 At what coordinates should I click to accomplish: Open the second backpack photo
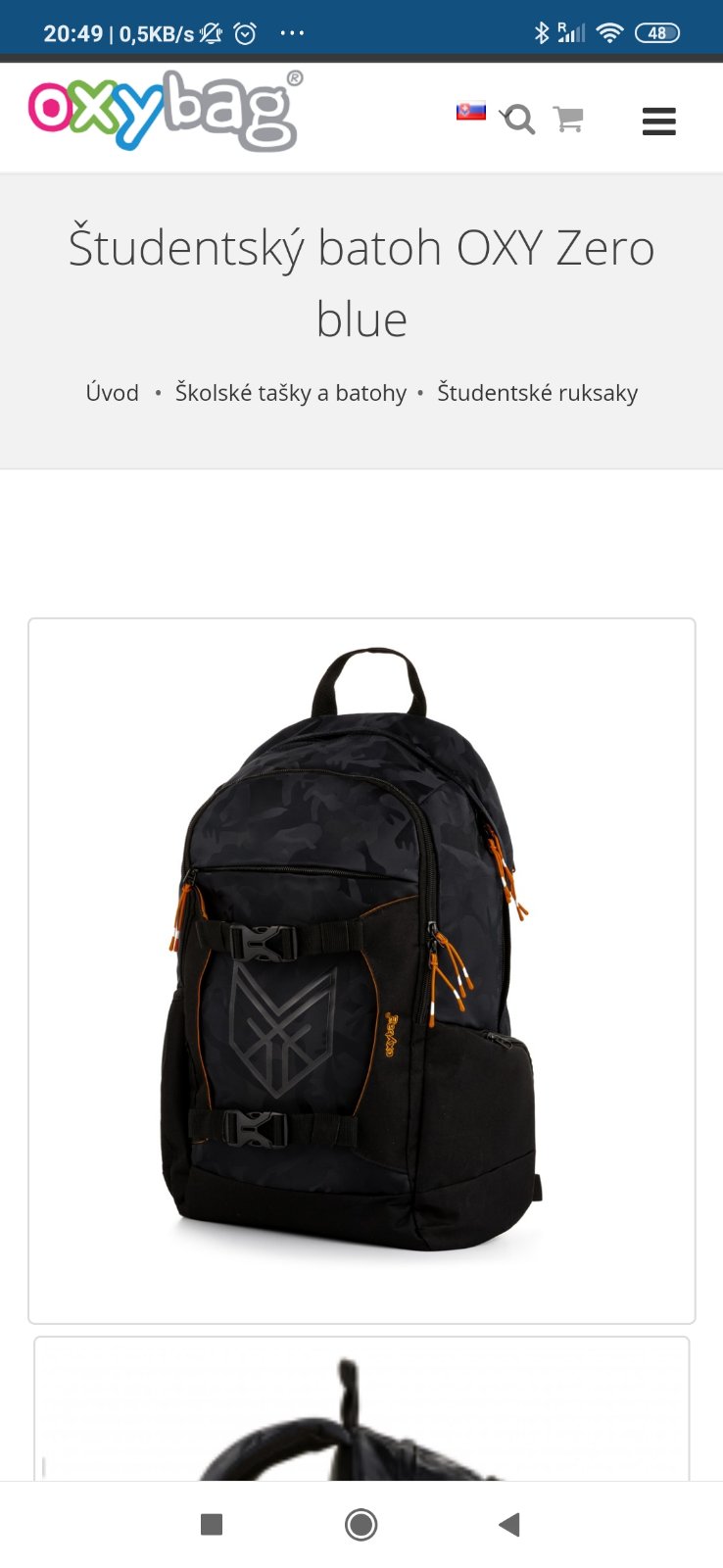[x=361, y=1411]
